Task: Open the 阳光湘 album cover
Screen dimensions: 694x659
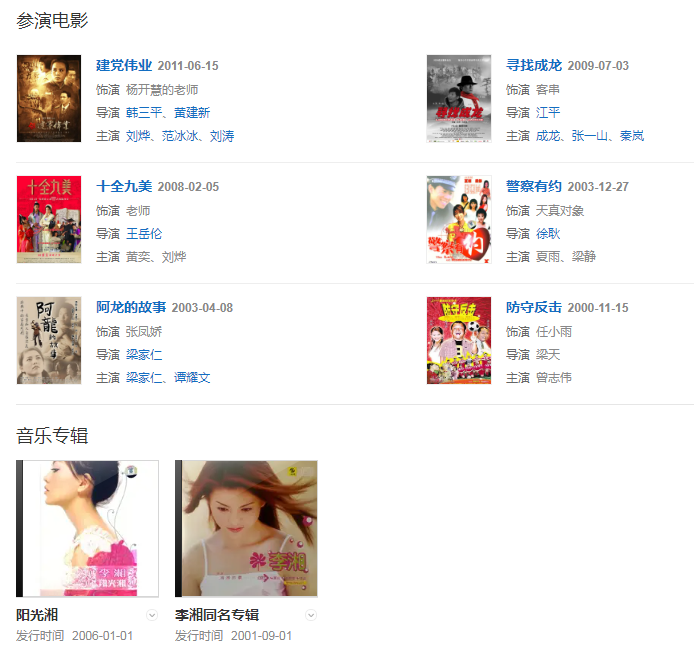Action: coord(88,529)
